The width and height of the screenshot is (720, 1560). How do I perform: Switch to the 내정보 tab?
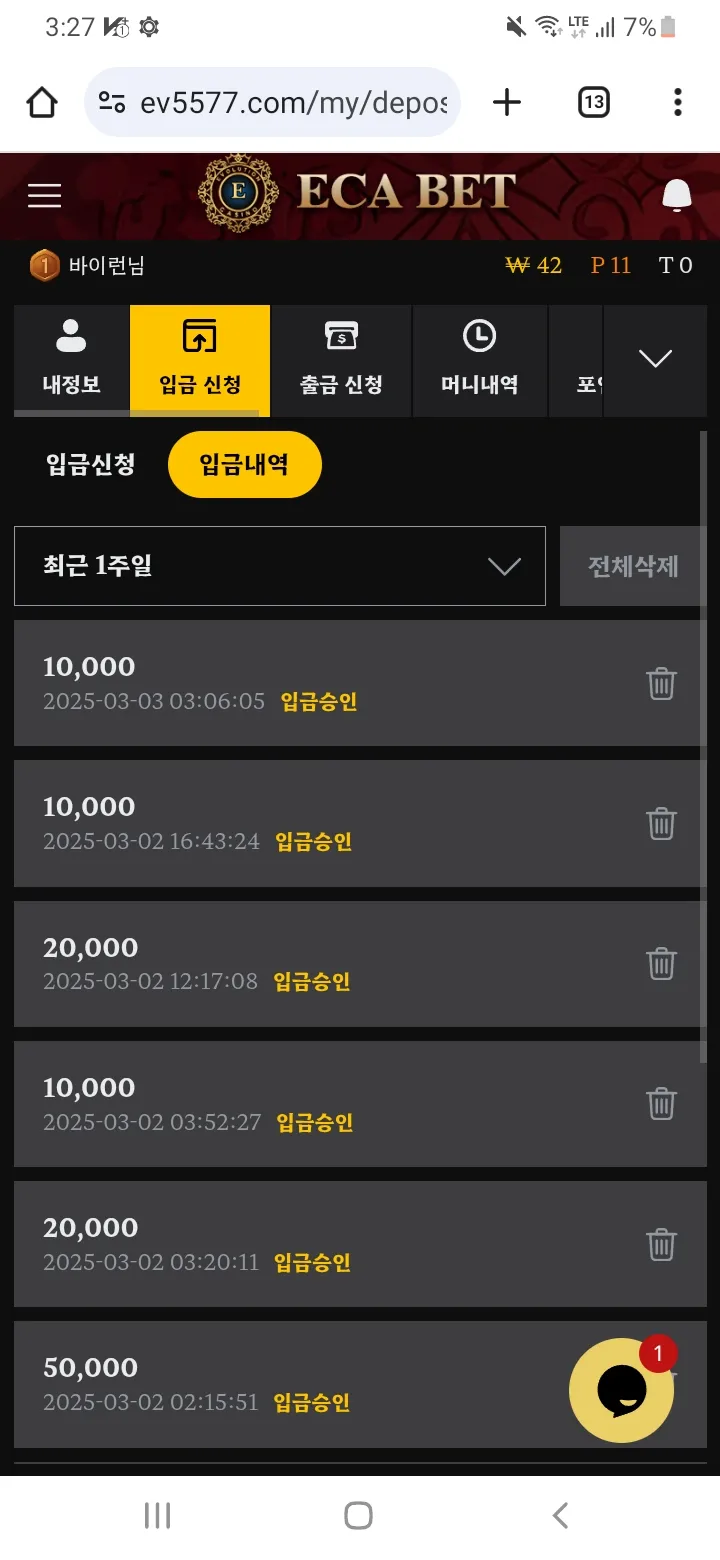click(71, 360)
